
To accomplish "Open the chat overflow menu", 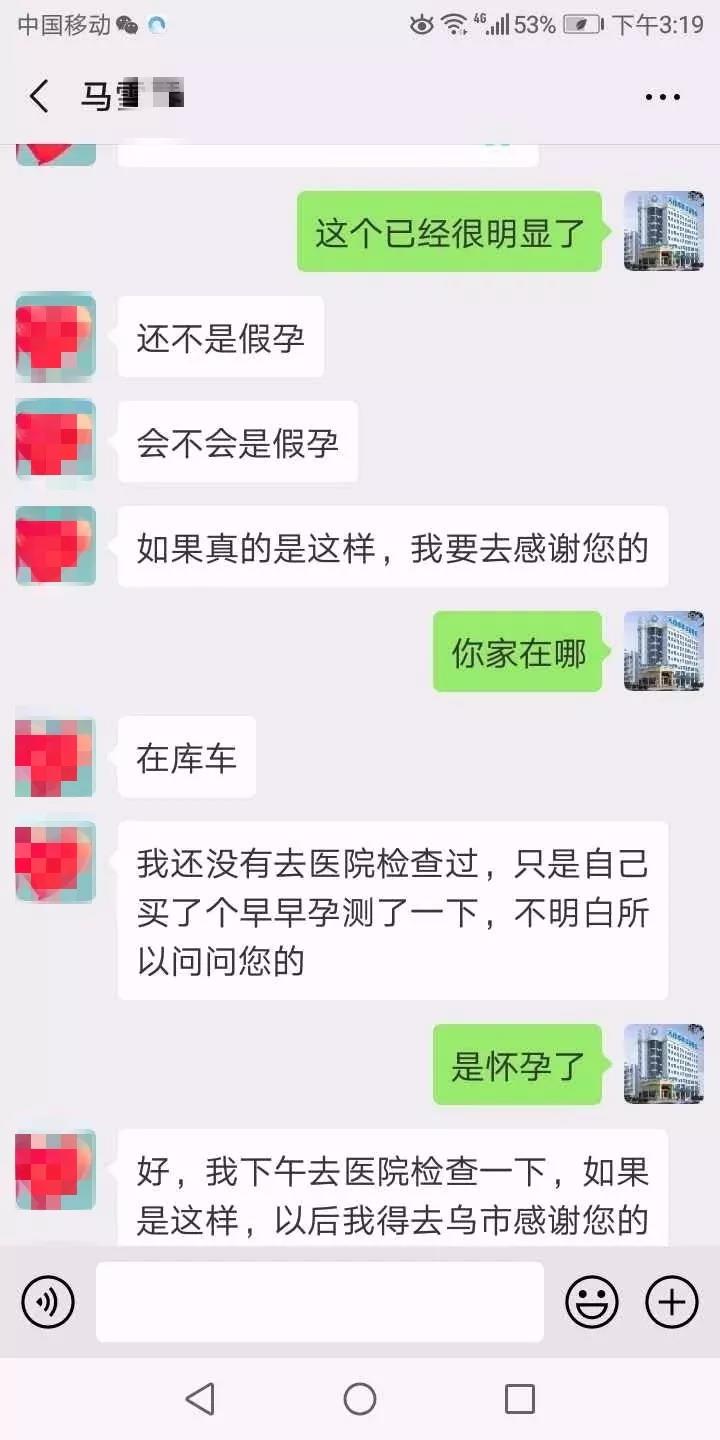I will tap(662, 97).
